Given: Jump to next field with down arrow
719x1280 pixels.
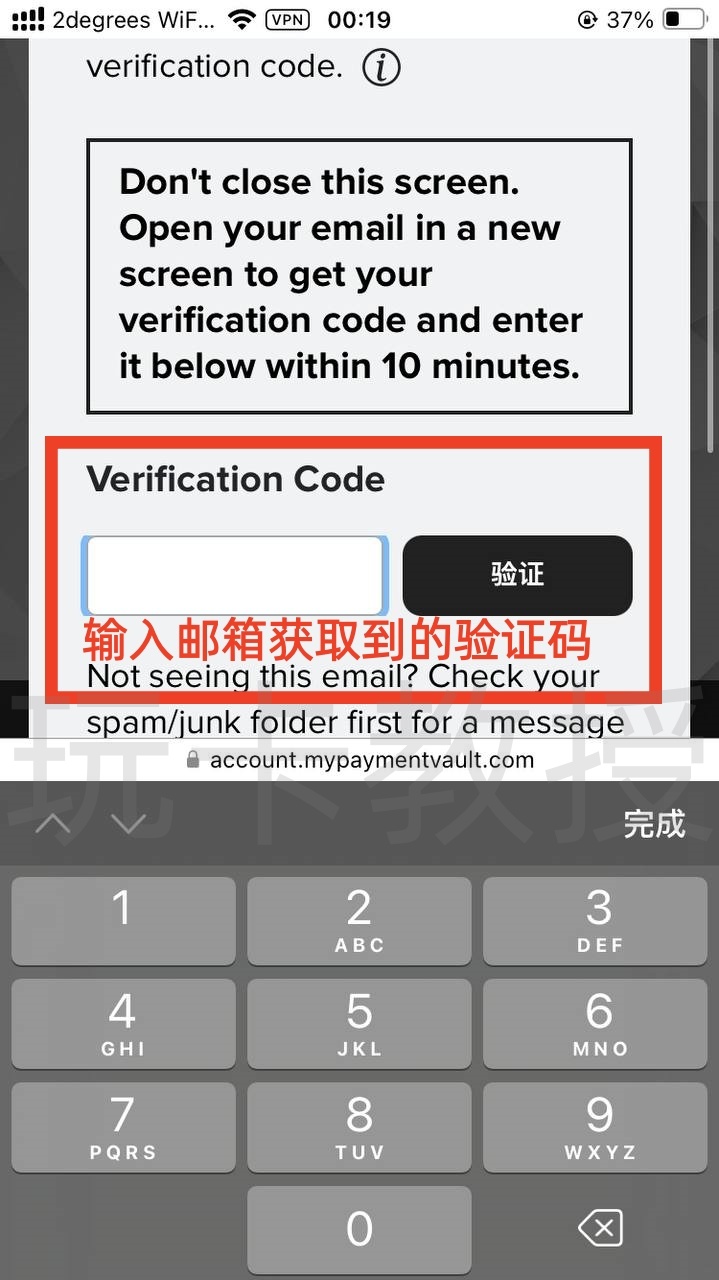Looking at the screenshot, I should (128, 824).
